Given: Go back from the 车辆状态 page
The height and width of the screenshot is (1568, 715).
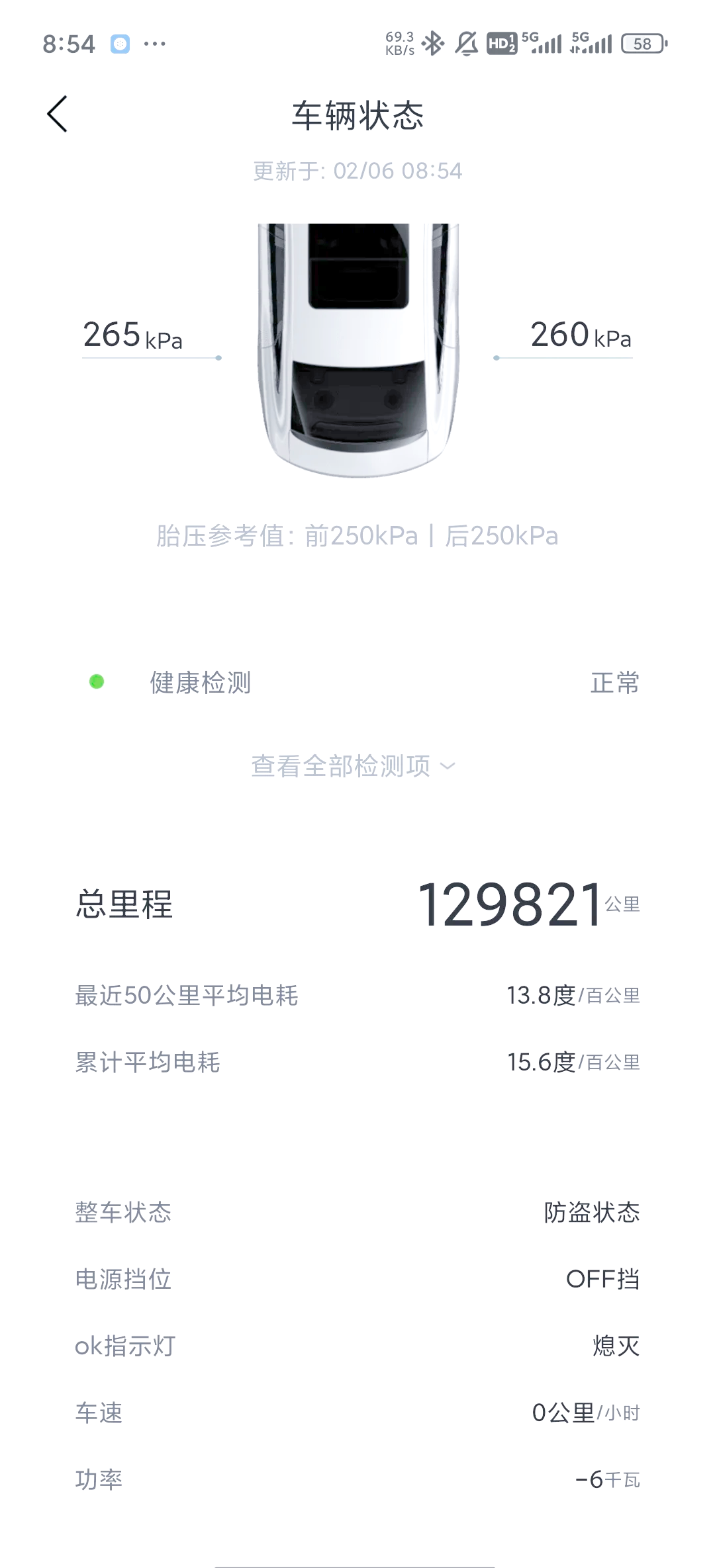Looking at the screenshot, I should (x=58, y=114).
